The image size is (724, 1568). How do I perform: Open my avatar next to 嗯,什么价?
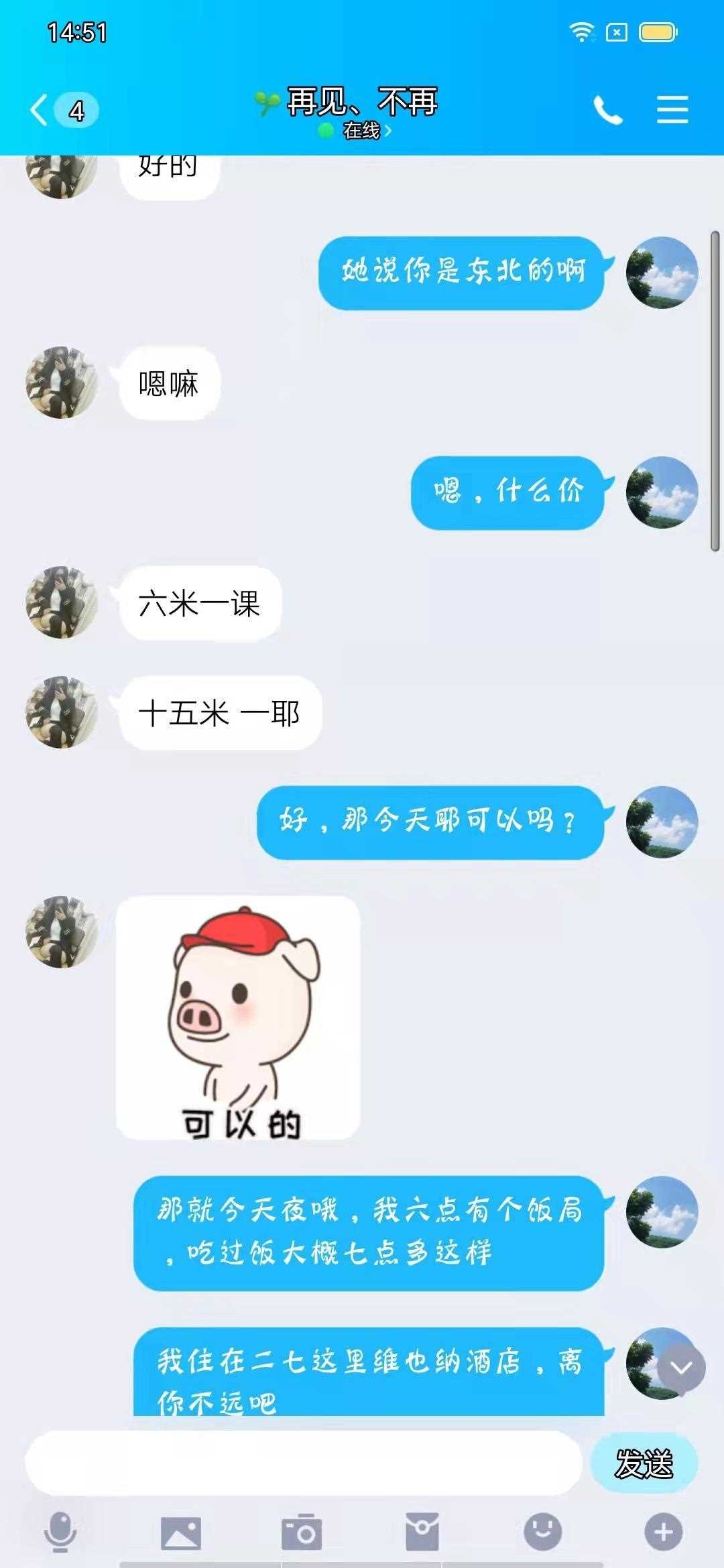pyautogui.click(x=662, y=493)
